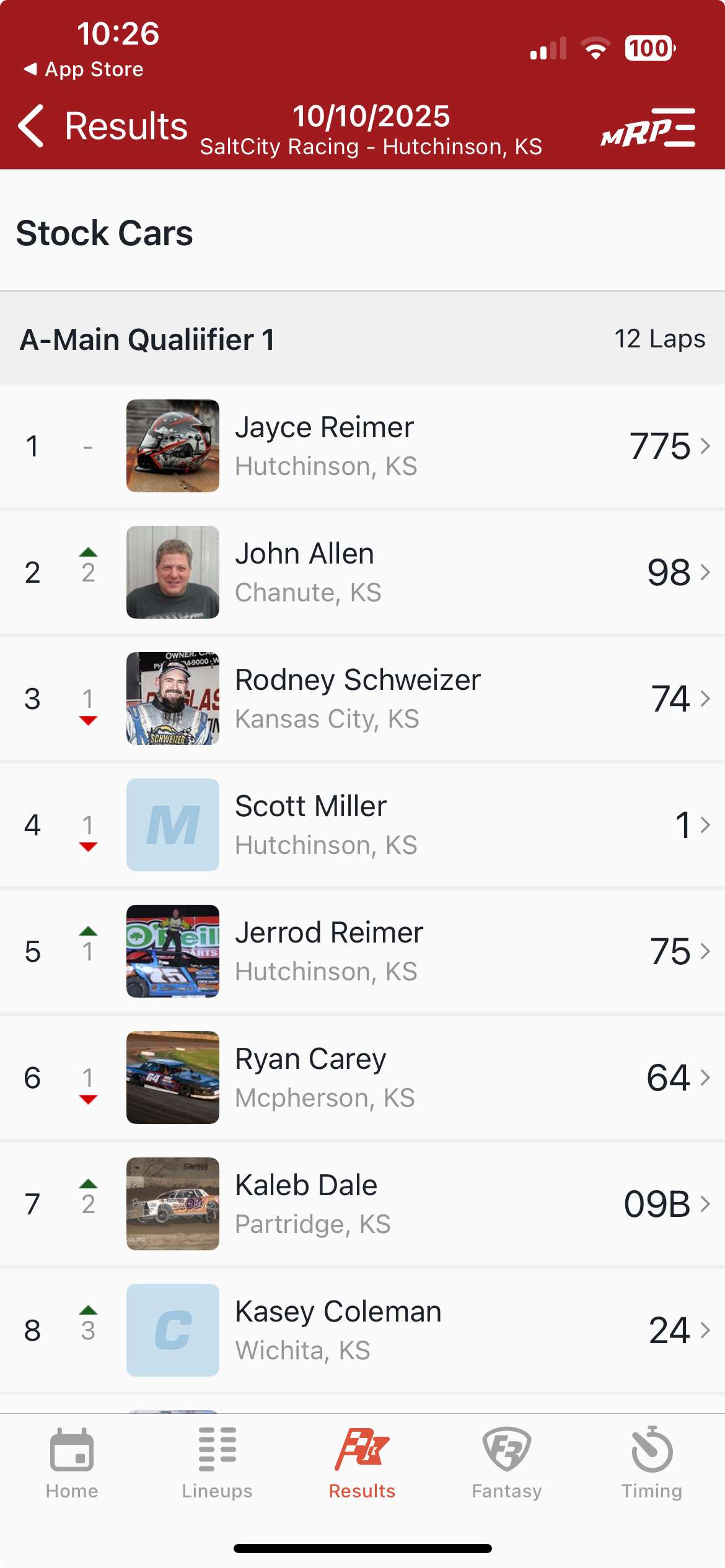Viewport: 725px width, 1568px height.
Task: View Rodney Schweizer's result row
Action: [x=362, y=699]
